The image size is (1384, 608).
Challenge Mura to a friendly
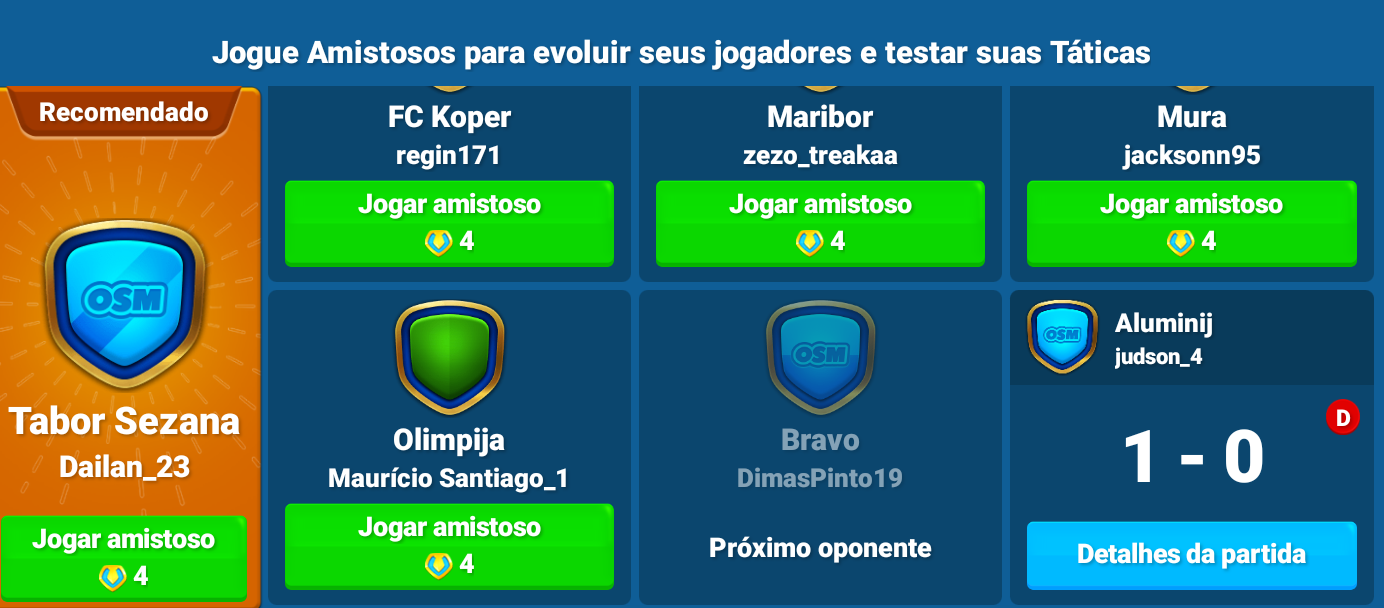click(x=1191, y=222)
